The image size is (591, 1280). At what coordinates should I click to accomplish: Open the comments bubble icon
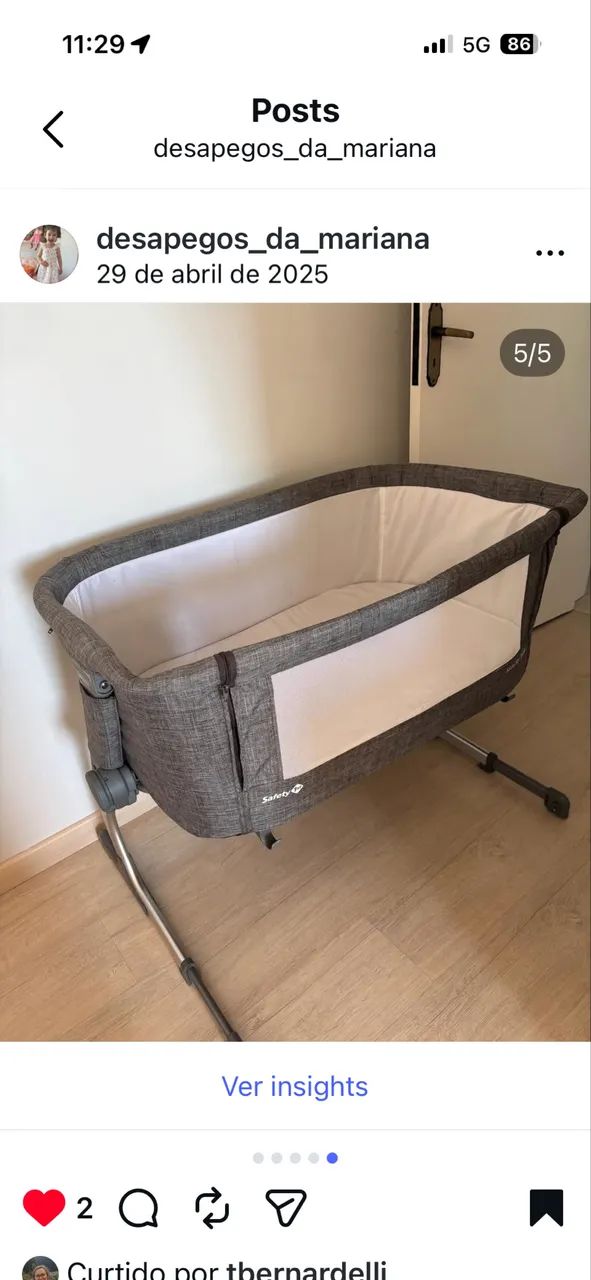139,1208
